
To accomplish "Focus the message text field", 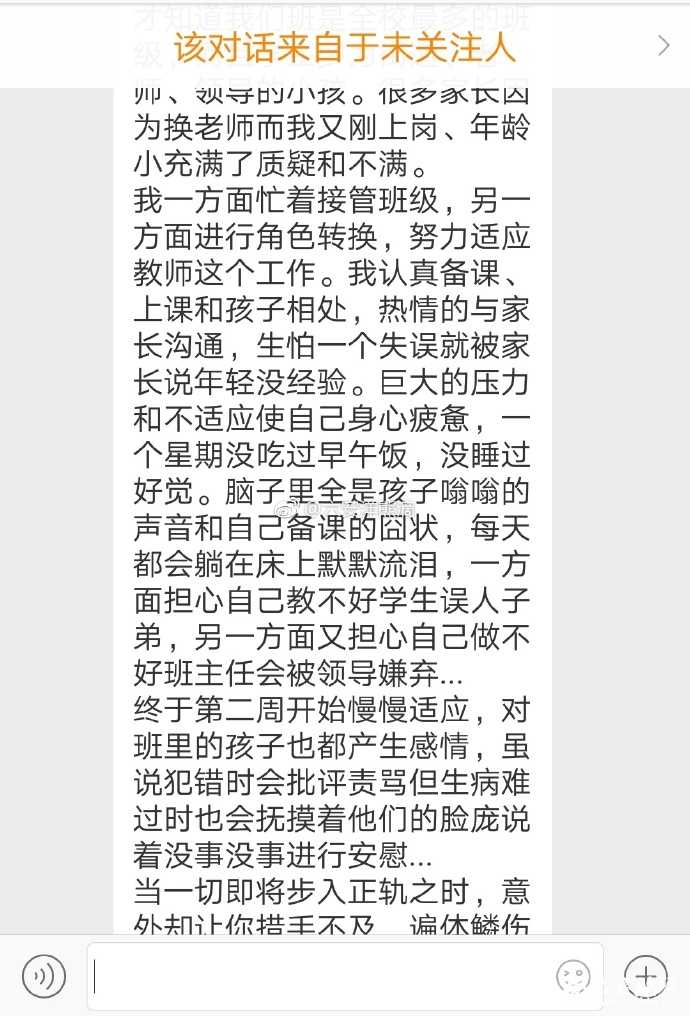I will click(x=320, y=976).
